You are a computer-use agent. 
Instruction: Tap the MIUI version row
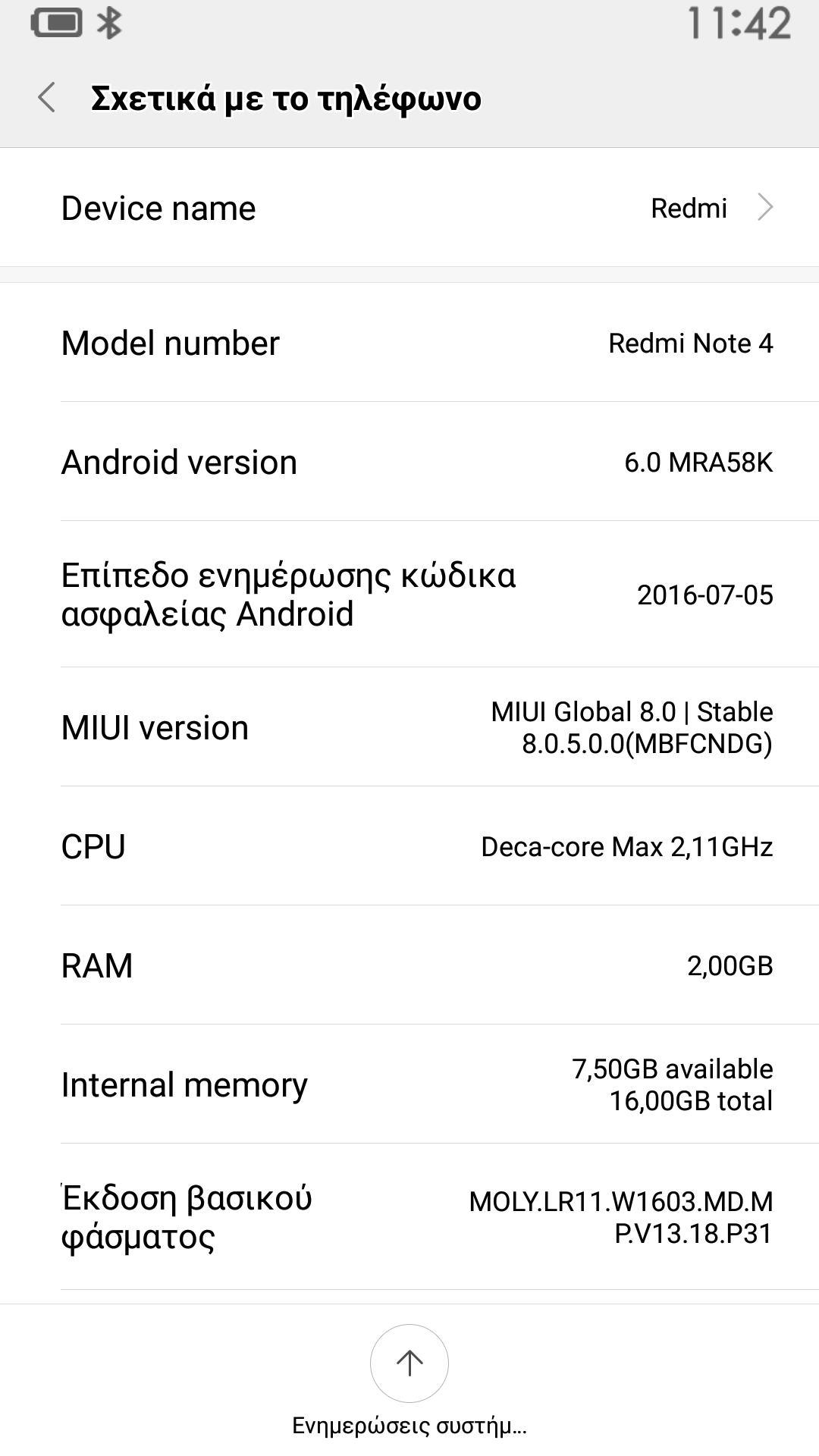click(409, 727)
